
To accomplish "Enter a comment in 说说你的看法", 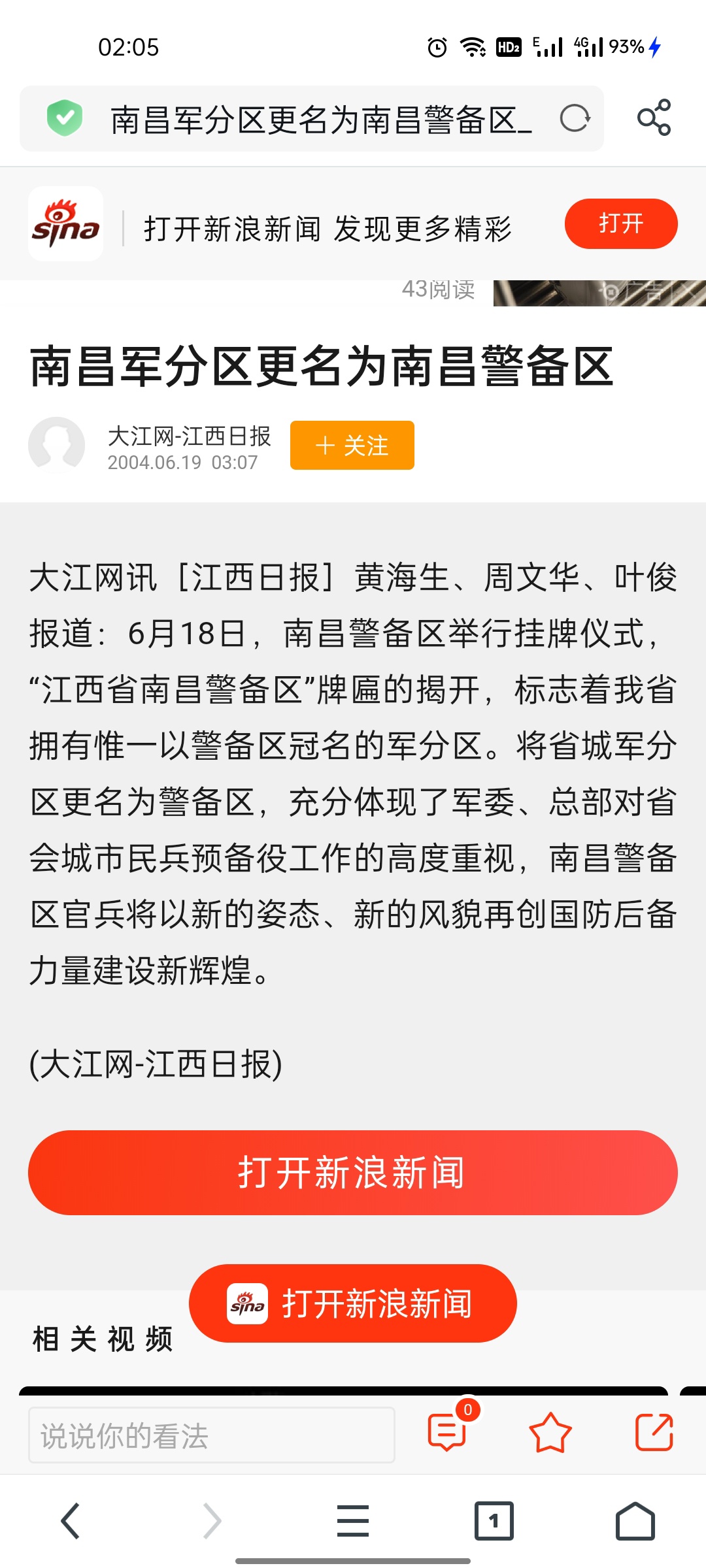I will pyautogui.click(x=212, y=1435).
